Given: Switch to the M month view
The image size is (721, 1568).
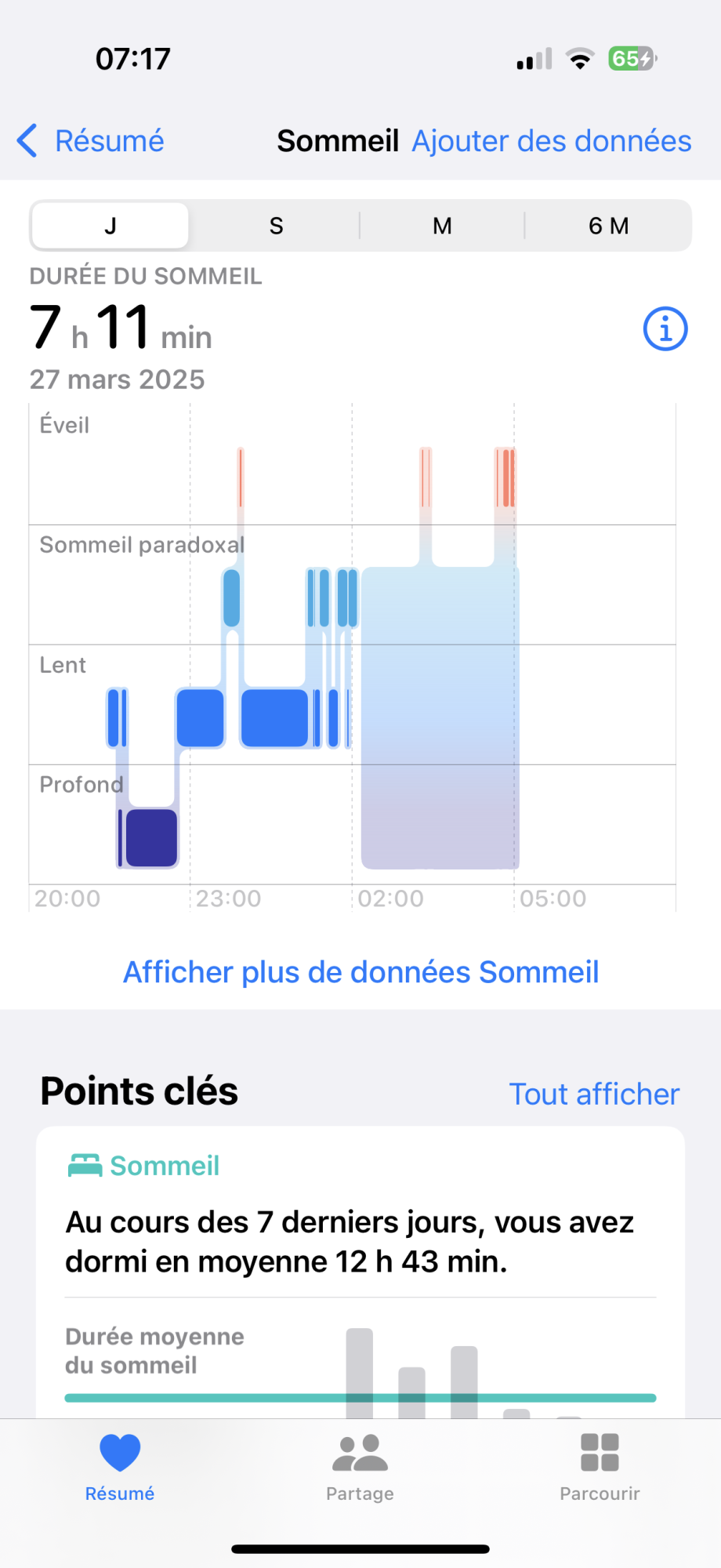Looking at the screenshot, I should pyautogui.click(x=442, y=226).
